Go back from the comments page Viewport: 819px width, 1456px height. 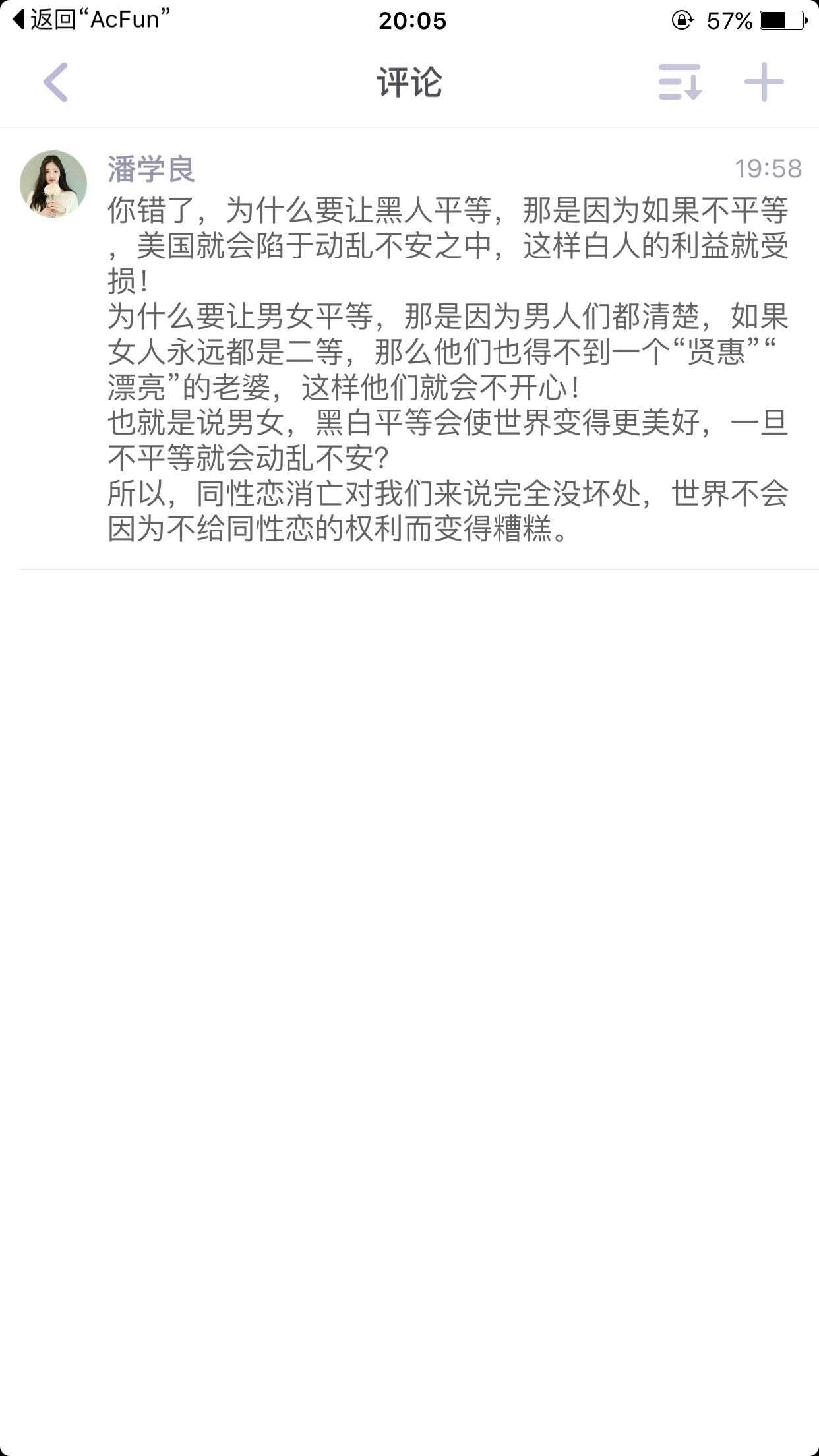click(x=56, y=82)
